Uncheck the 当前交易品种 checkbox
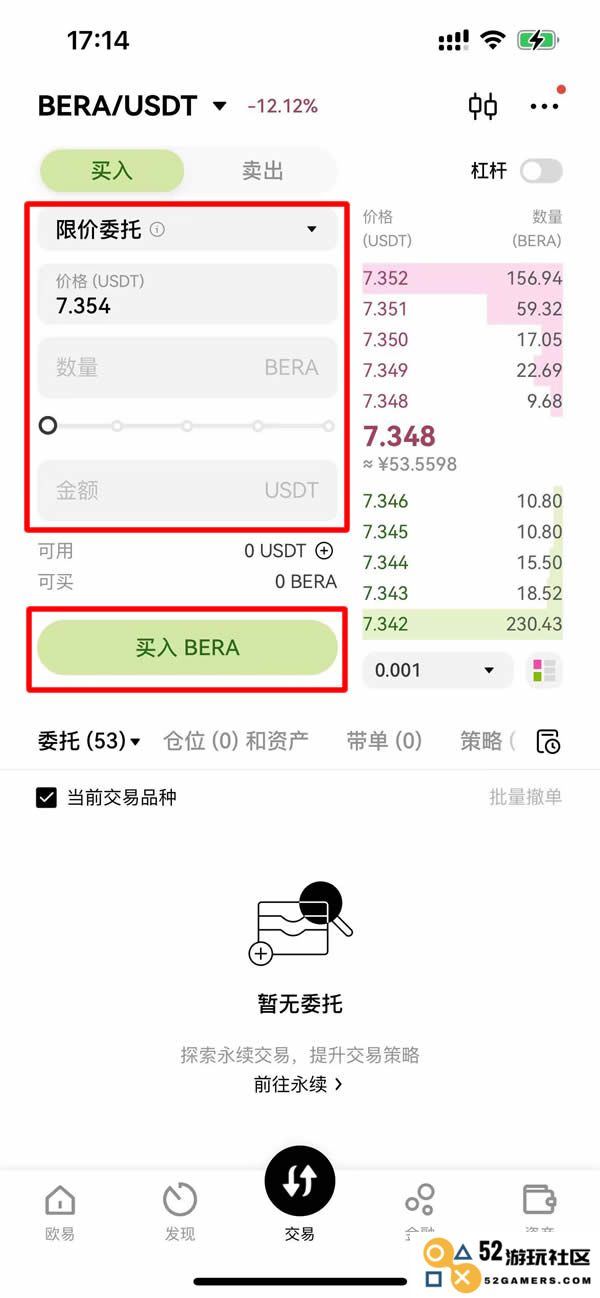 [46, 797]
